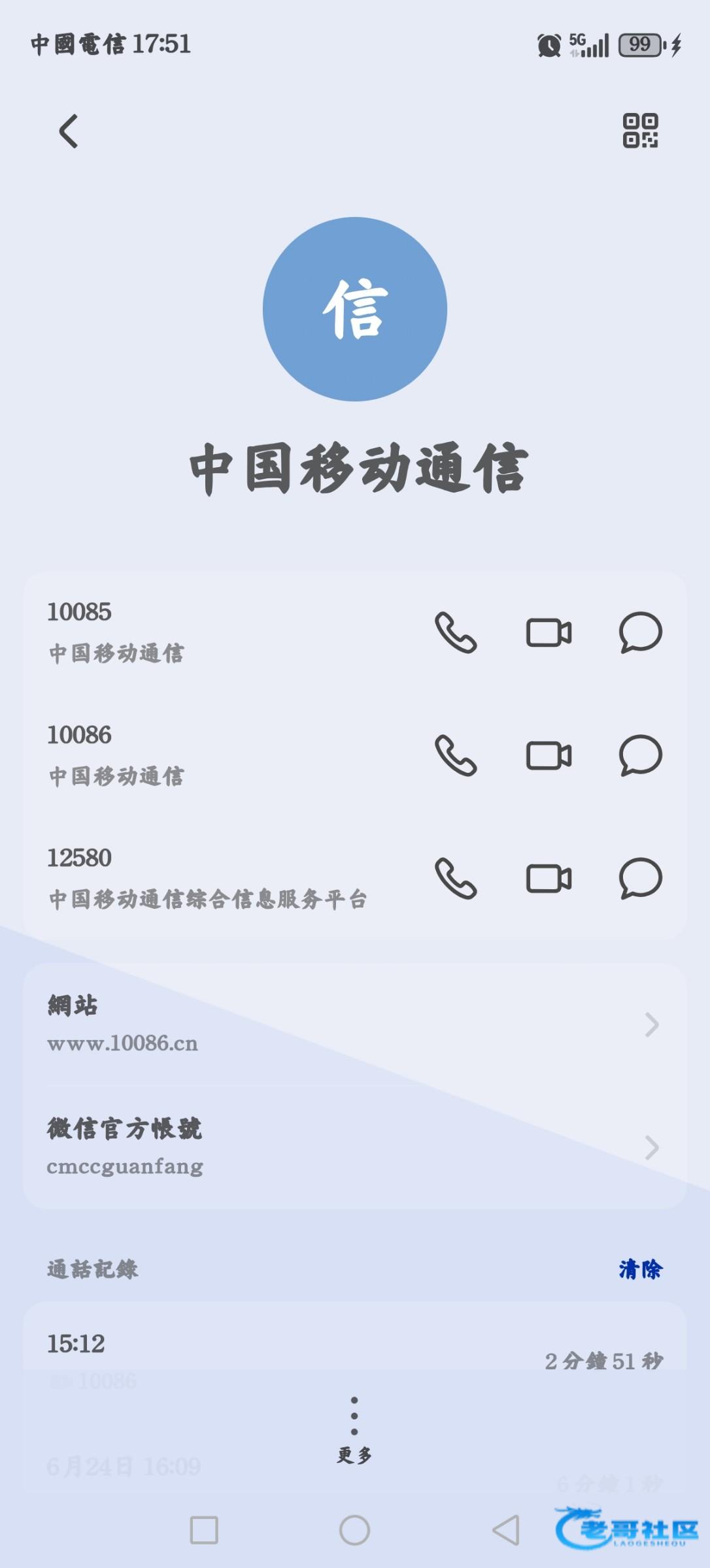710x1568 pixels.
Task: Go to the system home screen
Action: coord(354,1530)
